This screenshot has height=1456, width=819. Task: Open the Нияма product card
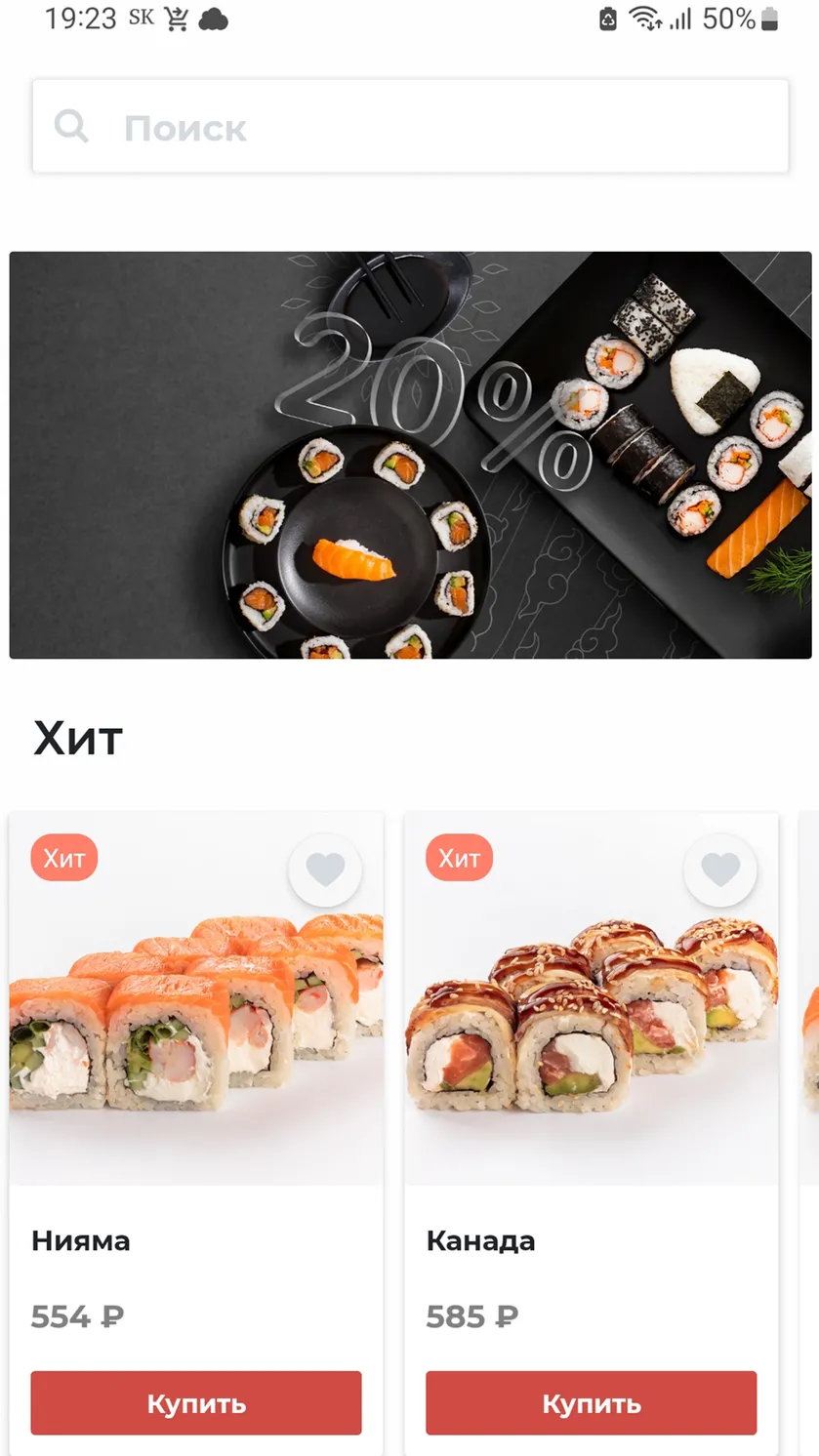pyautogui.click(x=196, y=999)
